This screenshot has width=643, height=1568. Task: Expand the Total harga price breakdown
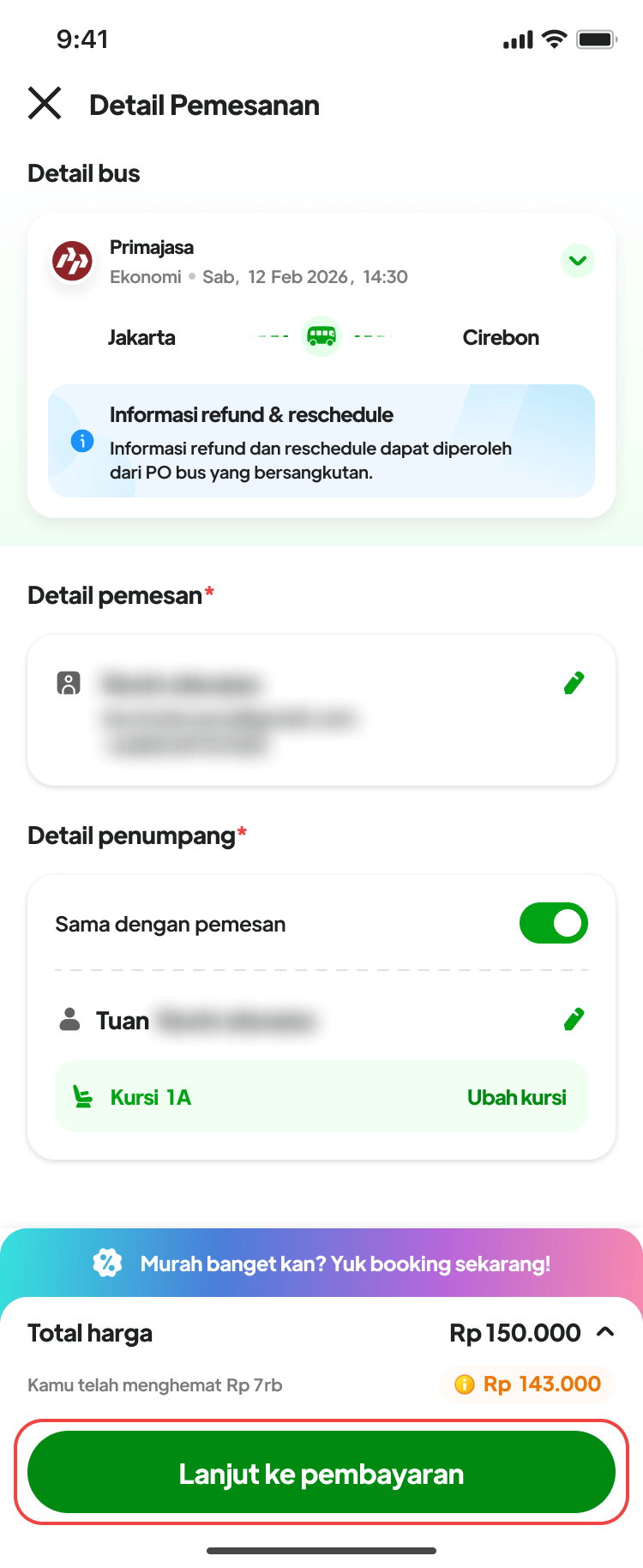[605, 1332]
